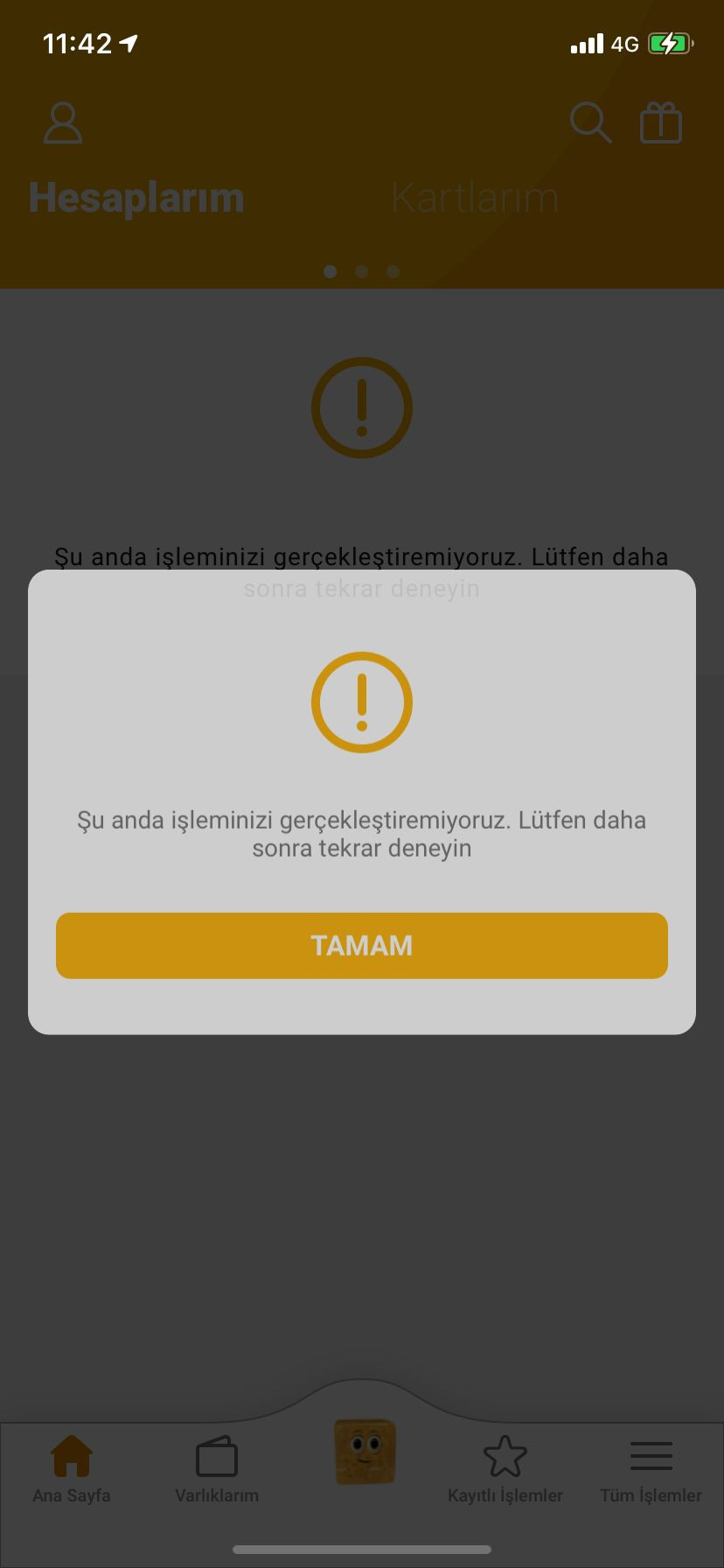Open Kayıtlı İşlemler star icon

tap(505, 1454)
